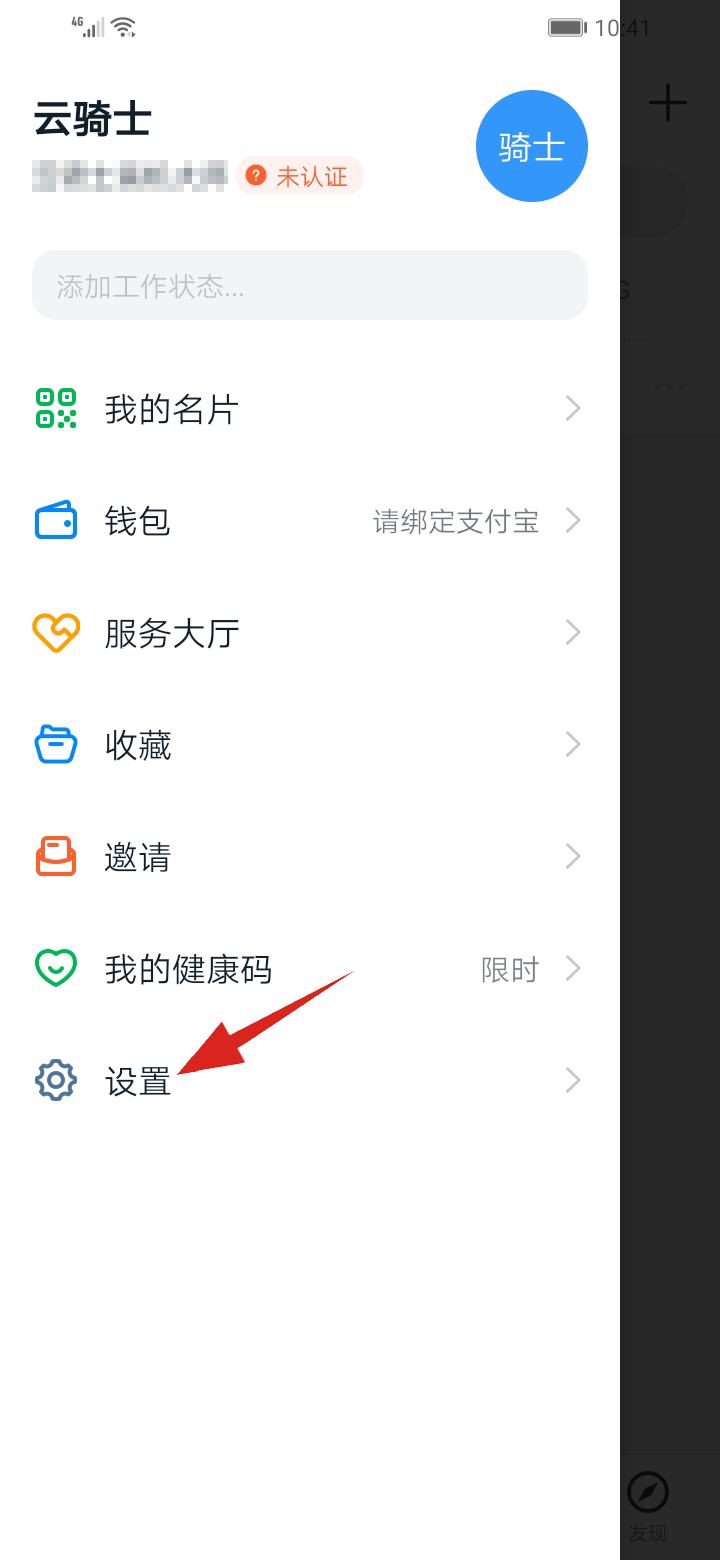Tap the orange heart 服务大厅 icon
The height and width of the screenshot is (1560, 720).
pos(56,631)
